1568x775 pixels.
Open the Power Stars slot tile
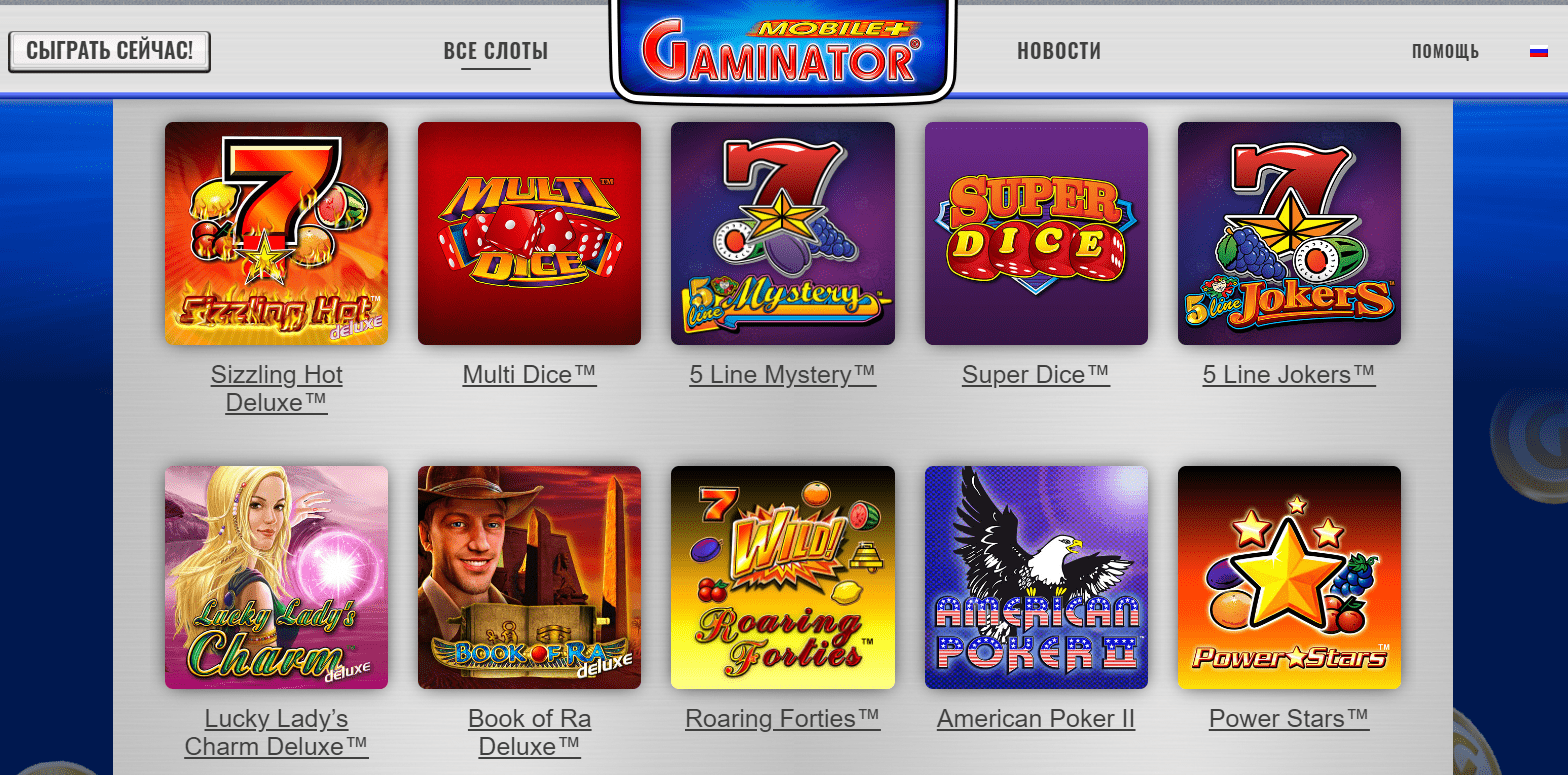pos(1289,577)
